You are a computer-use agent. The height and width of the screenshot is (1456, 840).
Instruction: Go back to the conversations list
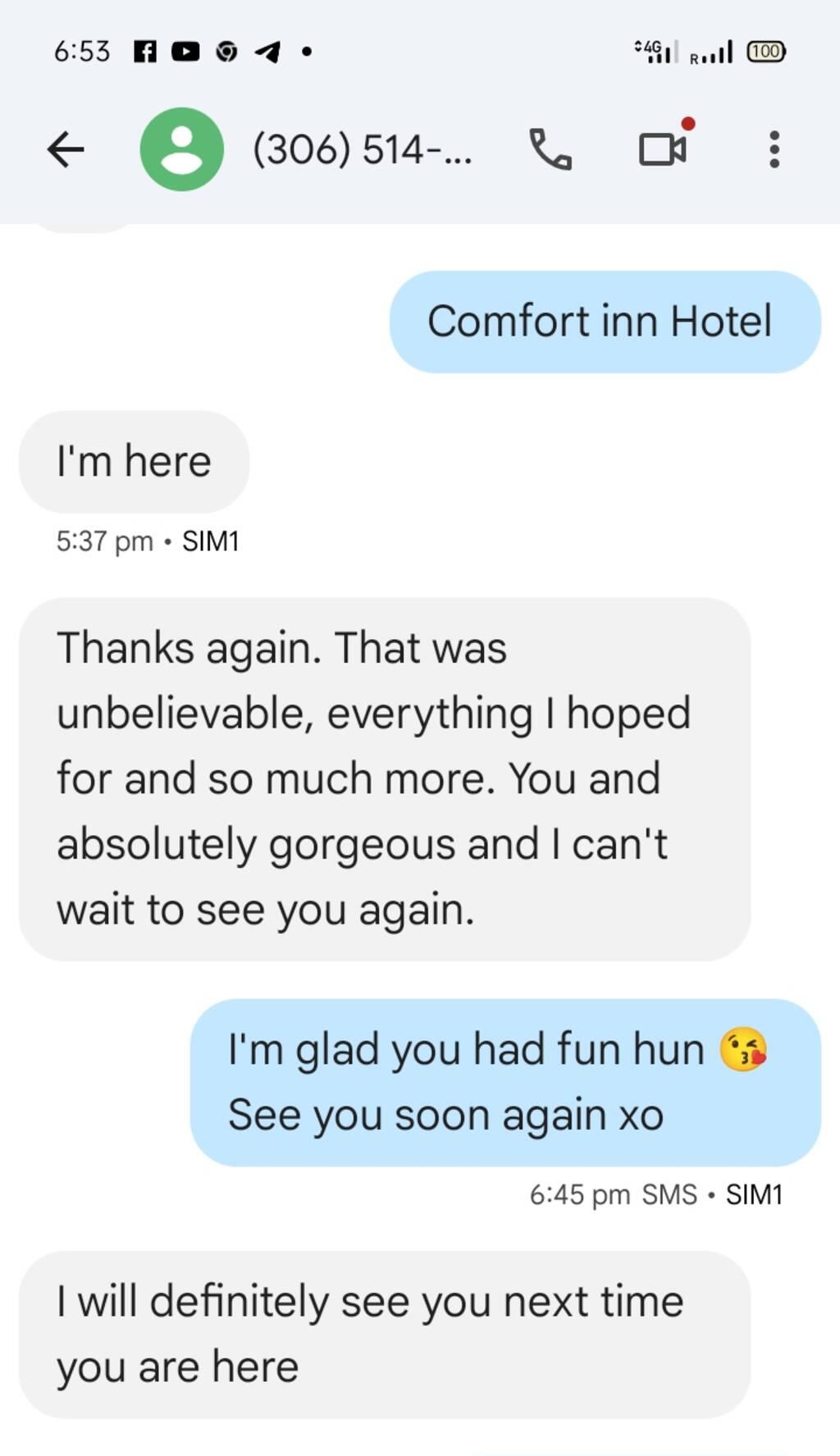[66, 150]
